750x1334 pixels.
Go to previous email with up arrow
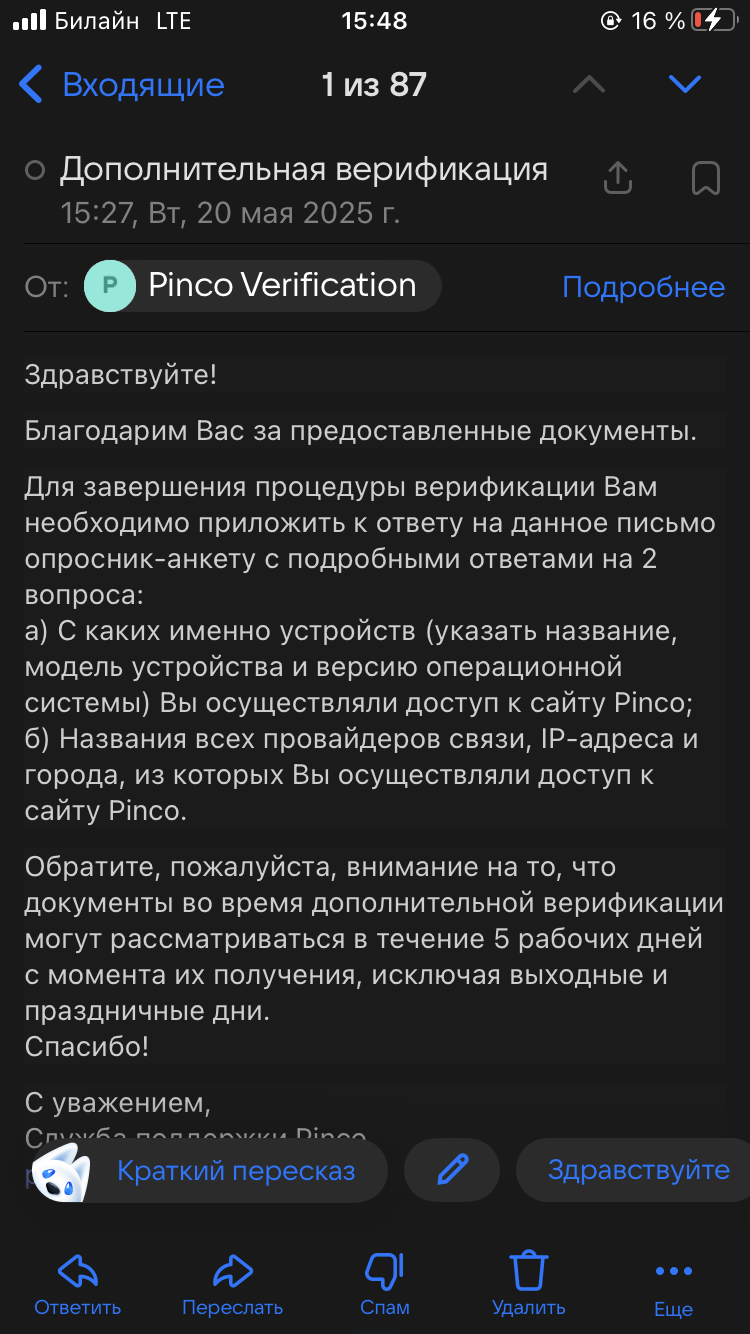click(588, 85)
